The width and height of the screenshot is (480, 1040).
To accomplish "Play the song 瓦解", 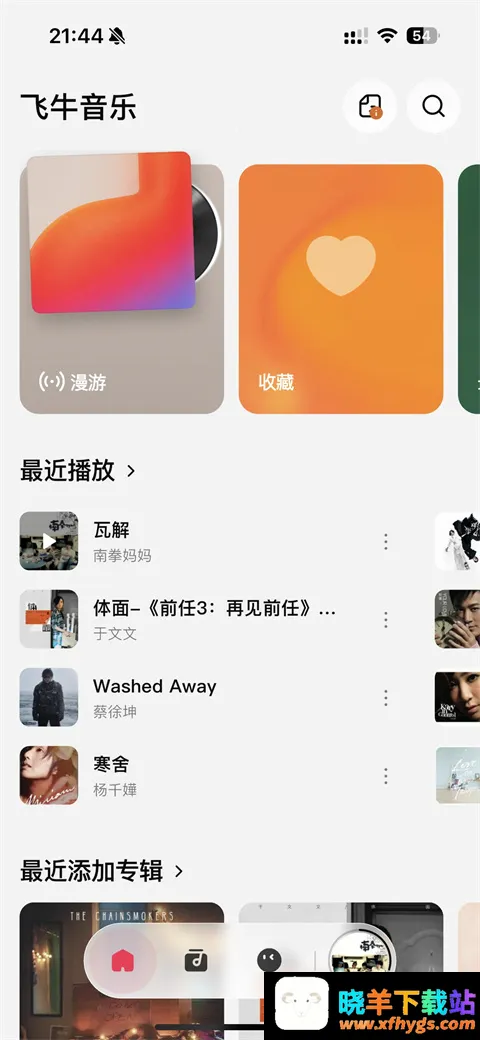I will (x=199, y=541).
